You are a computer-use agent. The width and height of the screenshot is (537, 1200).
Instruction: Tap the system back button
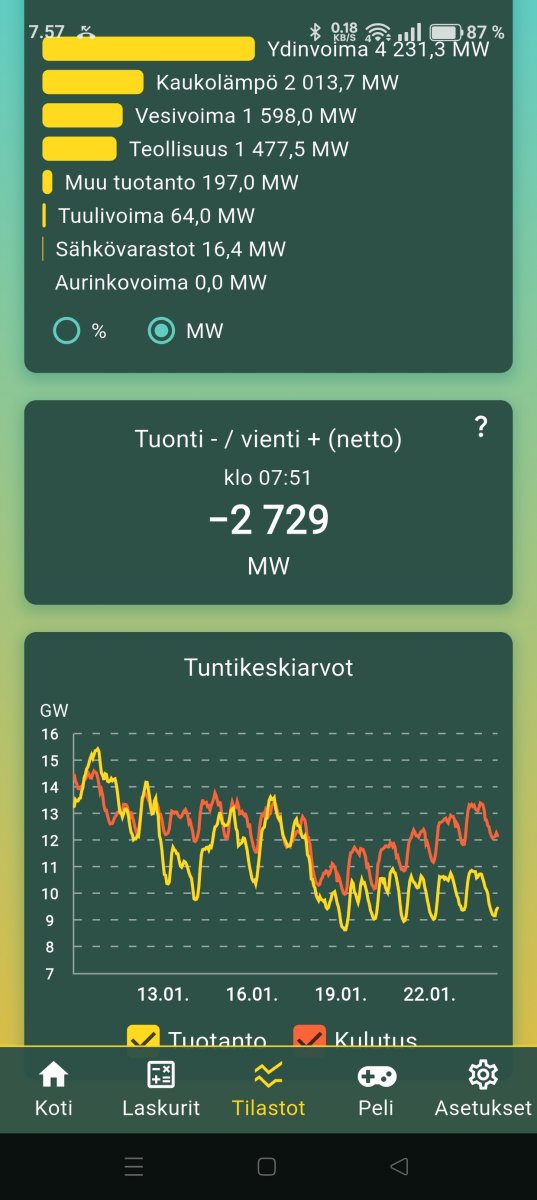click(400, 1166)
